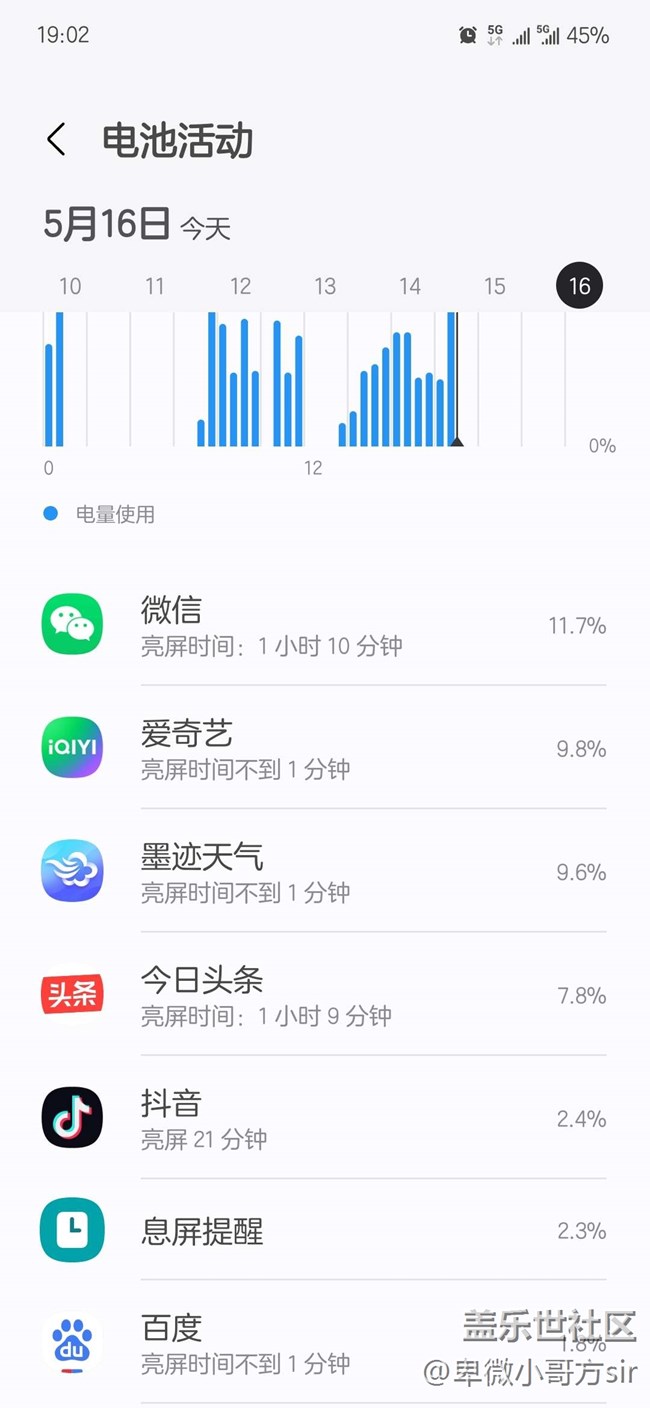The width and height of the screenshot is (650, 1408).
Task: Switch to date 12
Action: pyautogui.click(x=240, y=287)
